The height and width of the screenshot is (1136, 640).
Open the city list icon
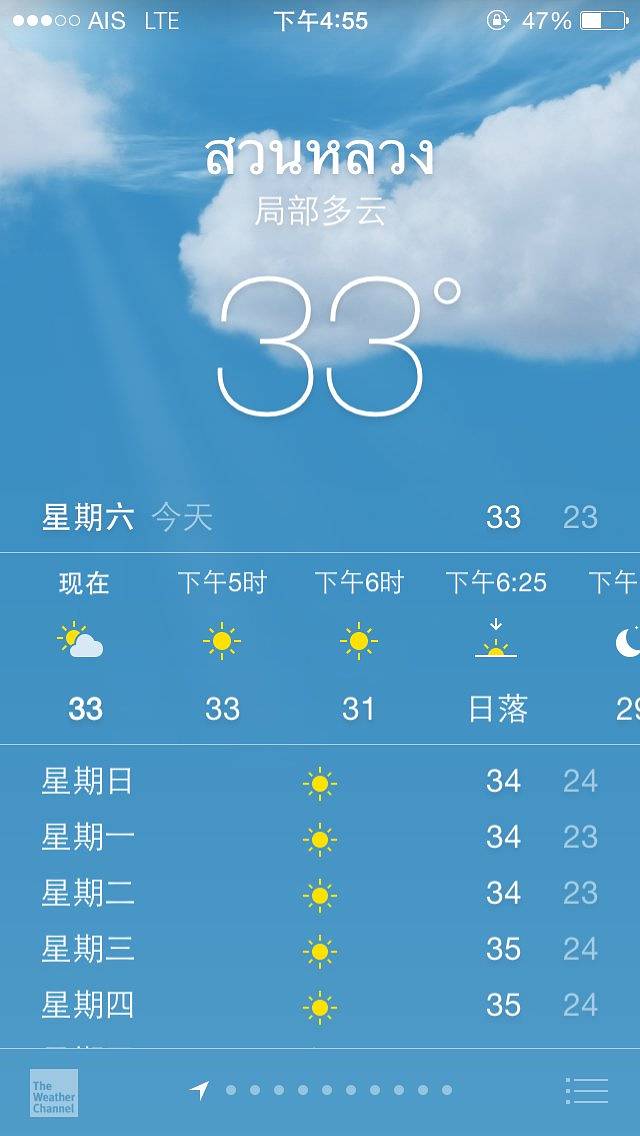point(586,1090)
